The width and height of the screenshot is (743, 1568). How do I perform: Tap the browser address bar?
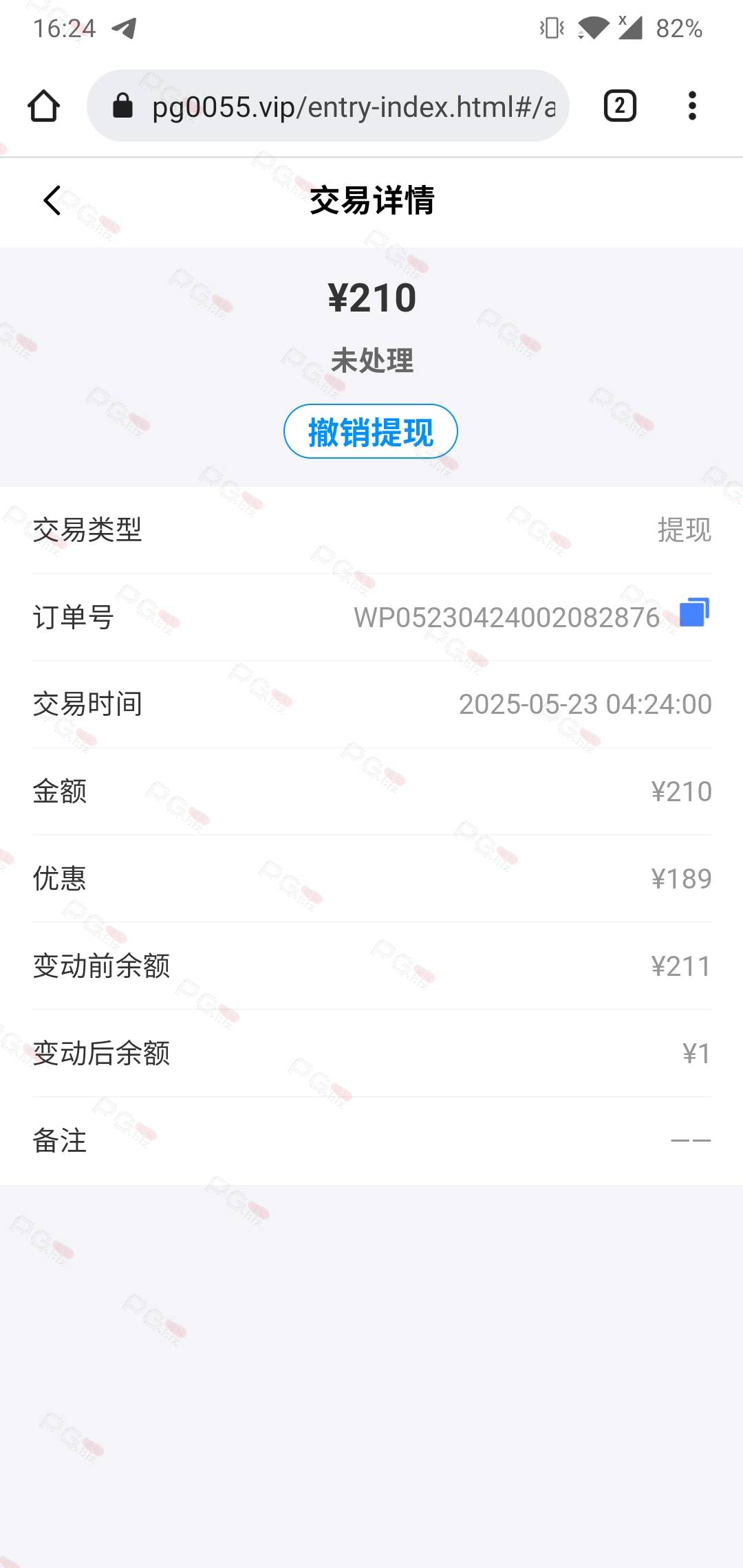point(328,106)
